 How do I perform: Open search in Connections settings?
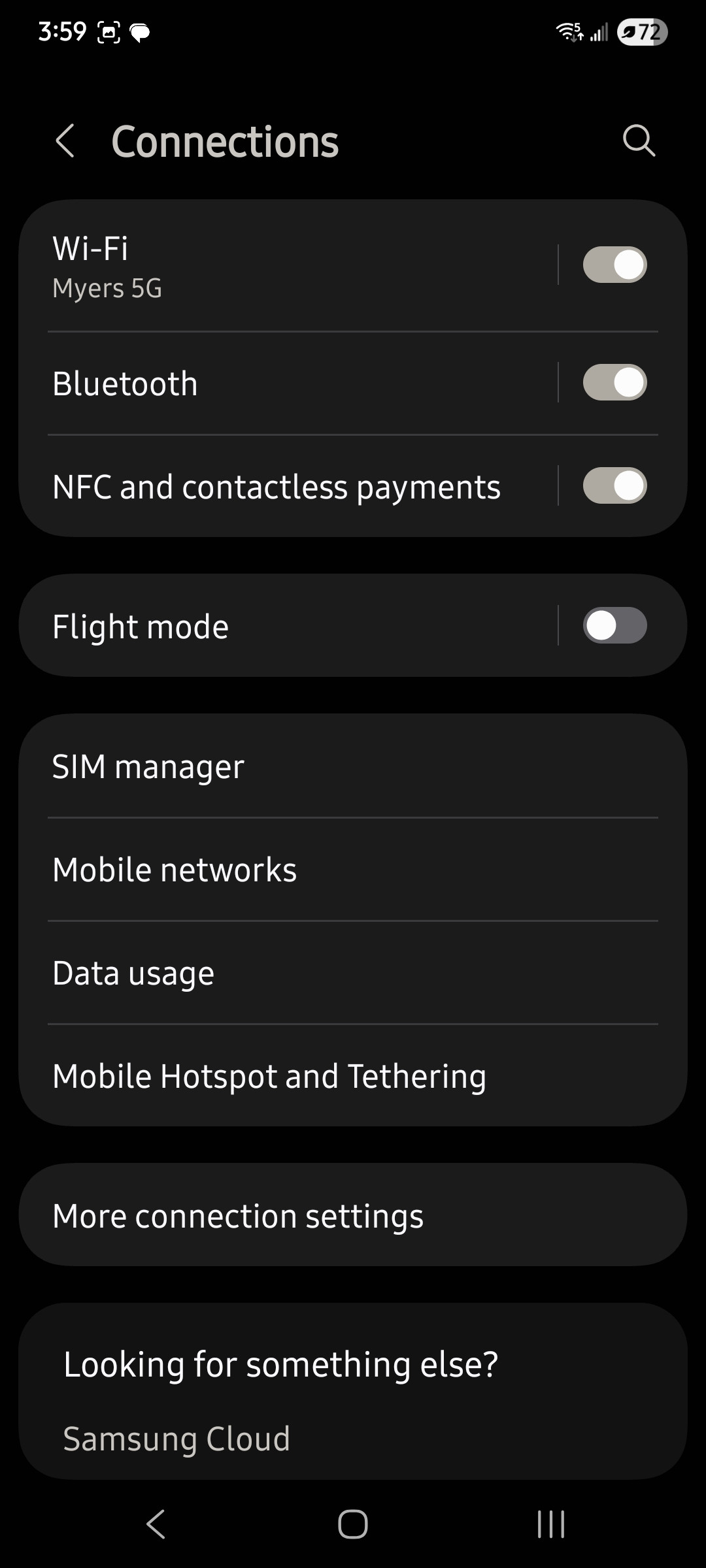tap(639, 140)
